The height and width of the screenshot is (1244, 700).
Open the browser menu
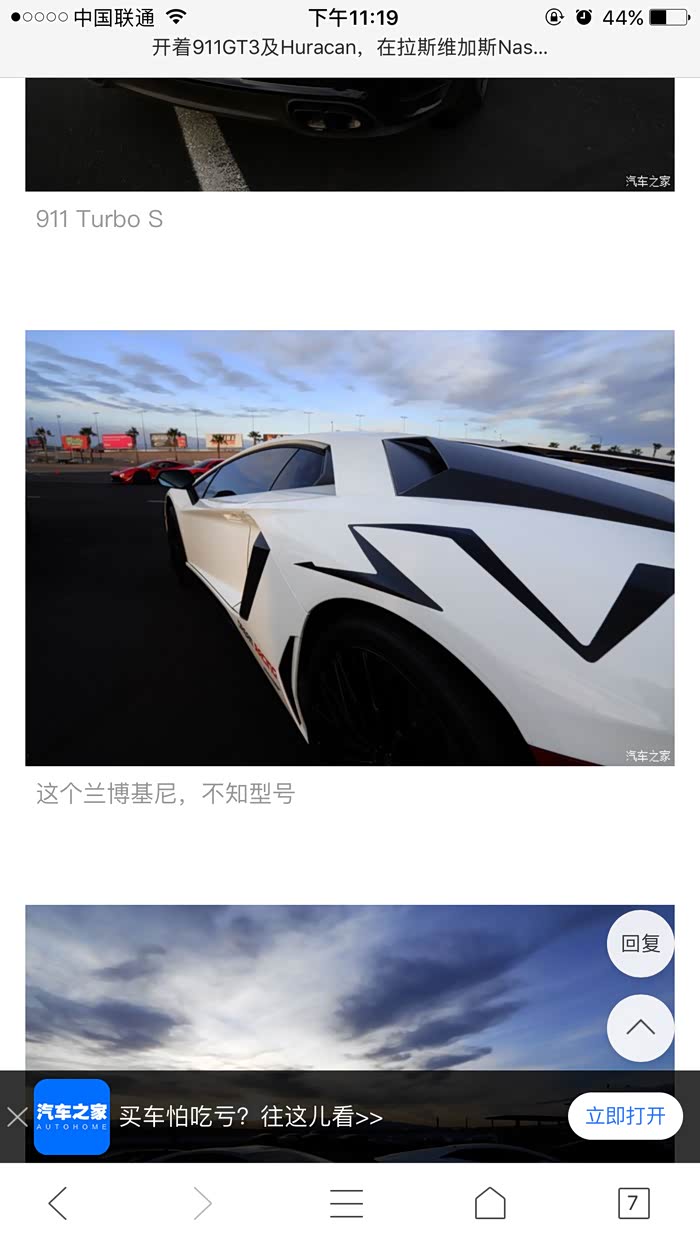tap(346, 1203)
